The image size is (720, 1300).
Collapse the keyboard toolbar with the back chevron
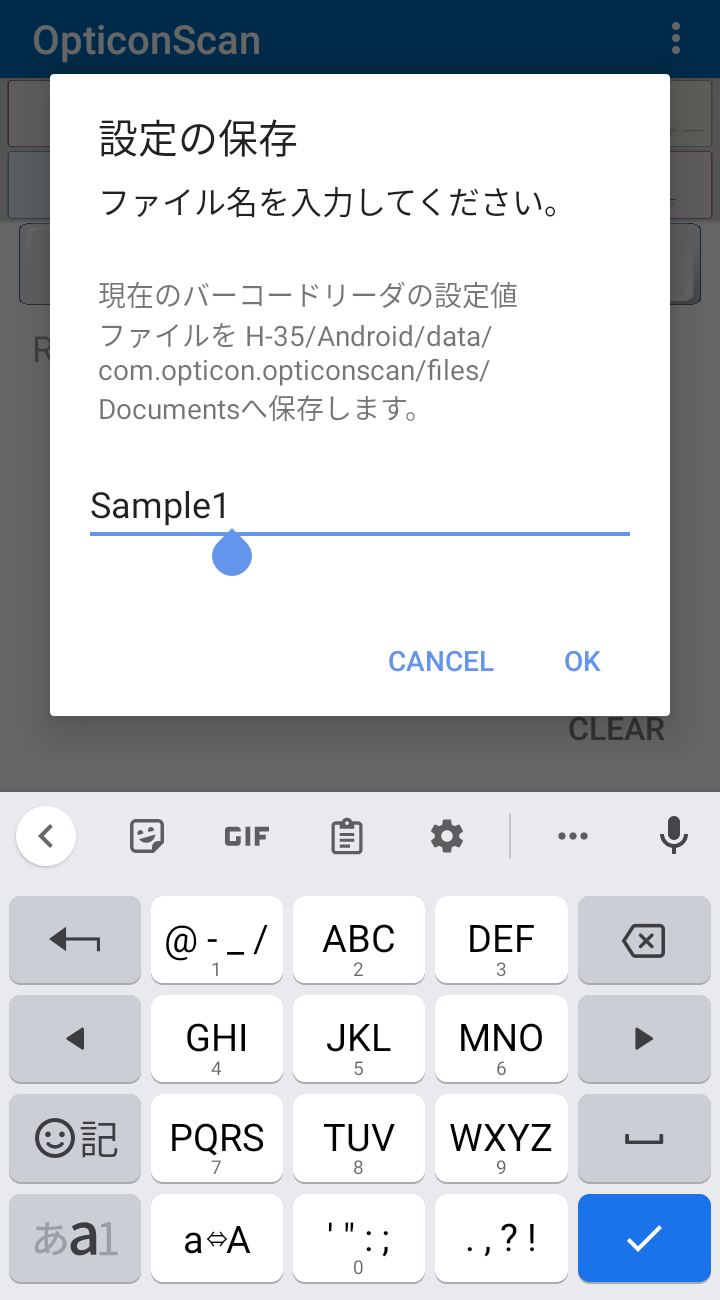(x=46, y=835)
